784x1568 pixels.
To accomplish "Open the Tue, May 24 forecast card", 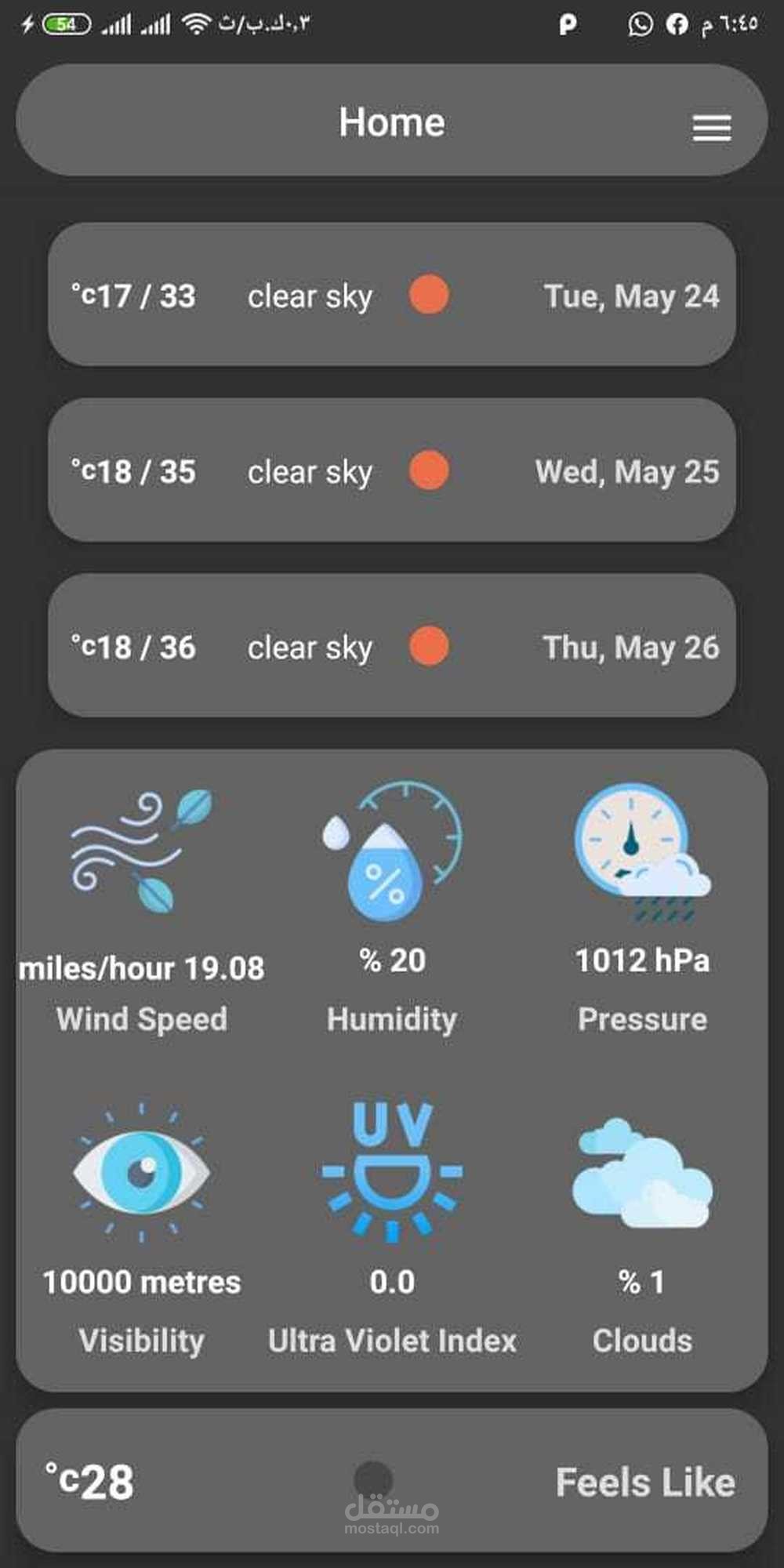I will point(392,296).
